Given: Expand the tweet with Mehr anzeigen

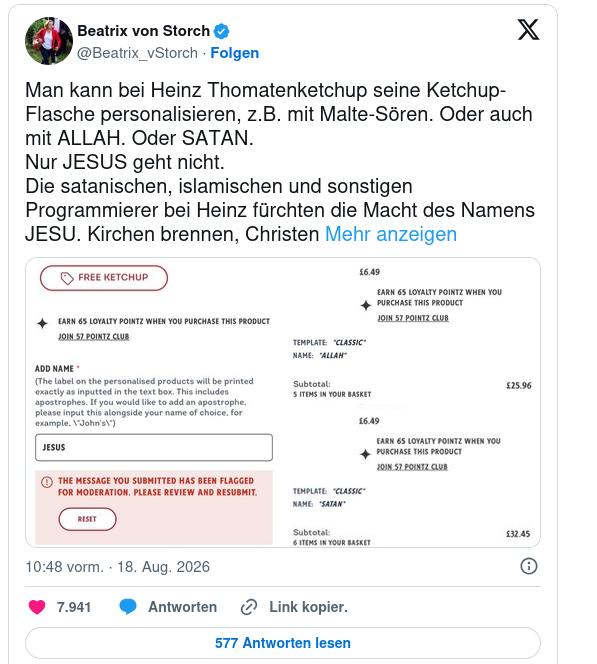Looking at the screenshot, I should coord(391,234).
